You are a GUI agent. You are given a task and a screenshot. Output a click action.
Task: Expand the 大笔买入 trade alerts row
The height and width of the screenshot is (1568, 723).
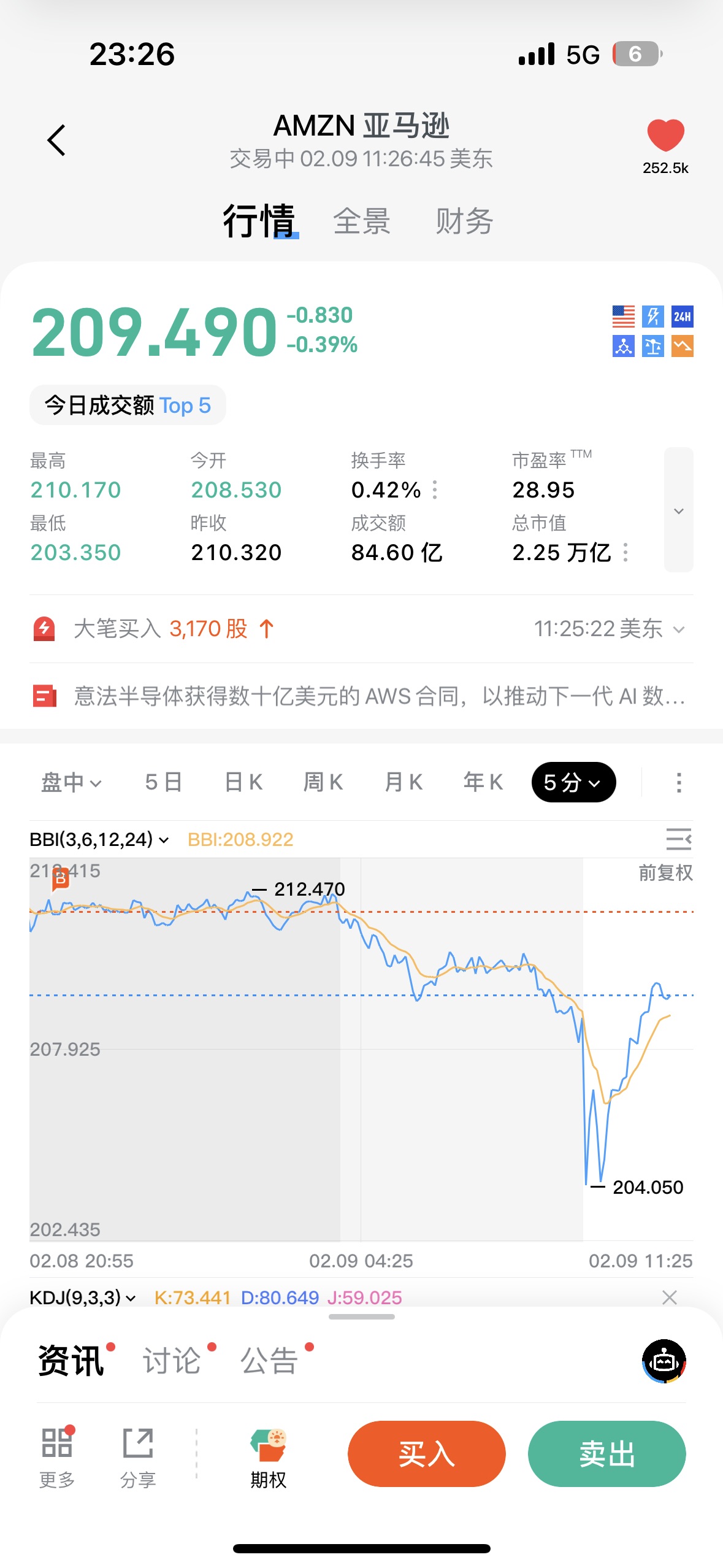(x=678, y=629)
